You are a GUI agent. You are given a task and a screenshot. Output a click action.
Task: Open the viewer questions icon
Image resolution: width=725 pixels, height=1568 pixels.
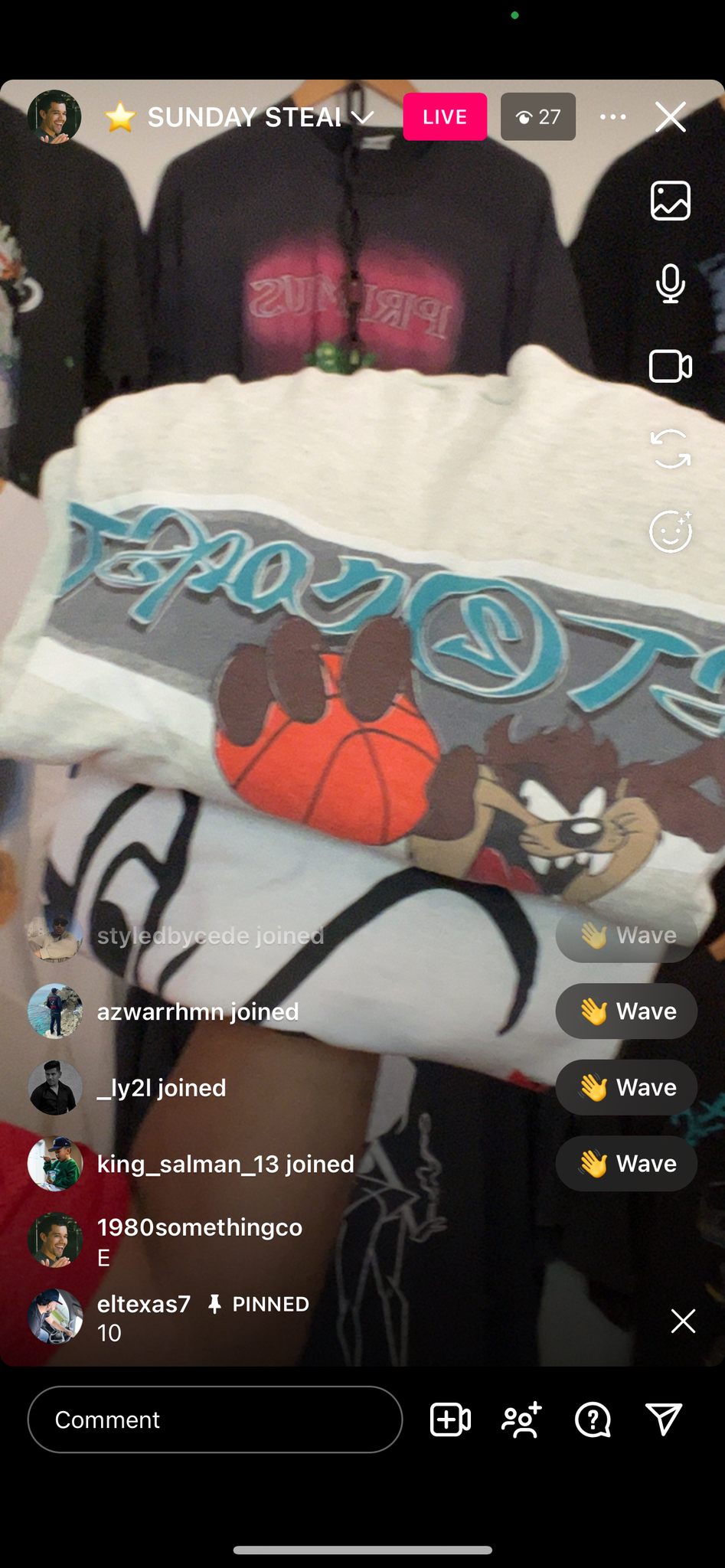click(593, 1419)
